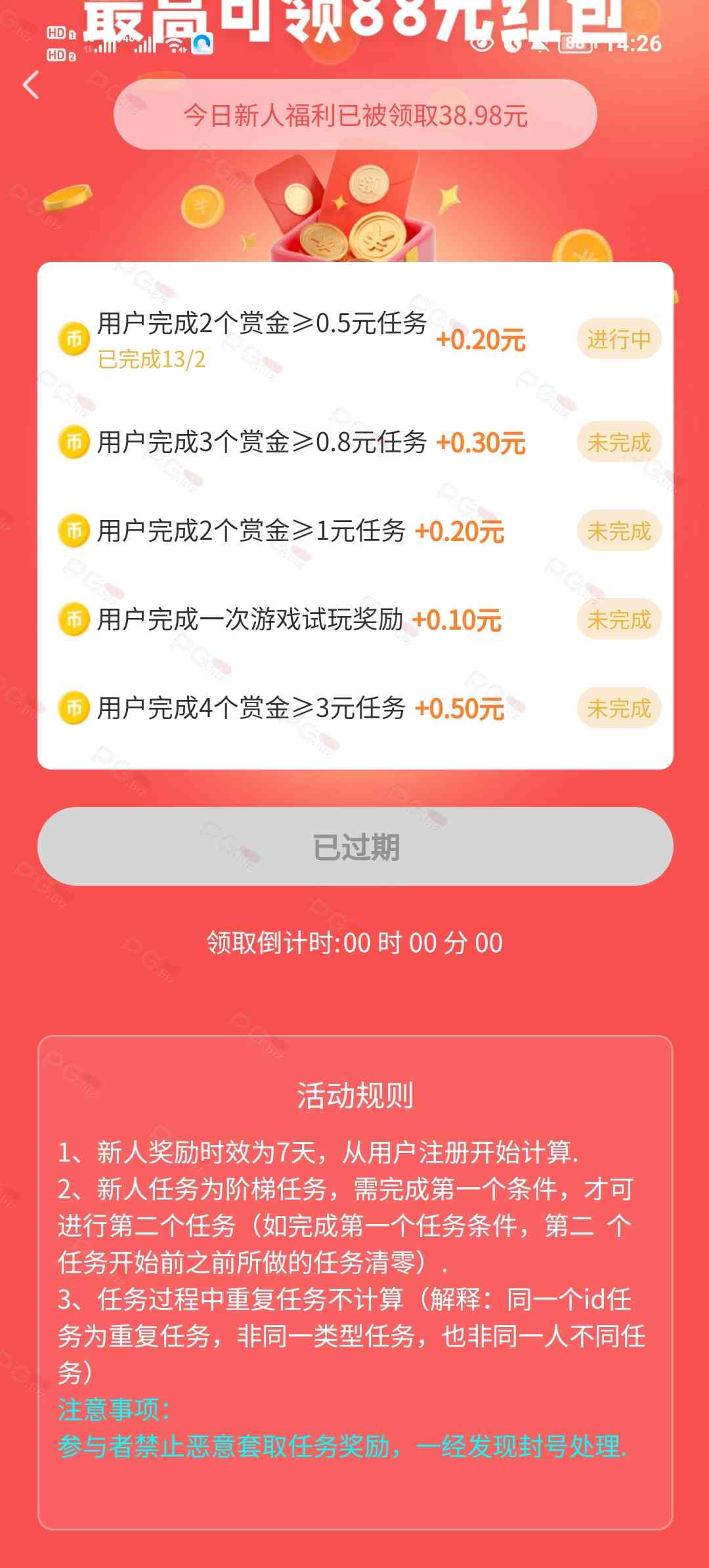This screenshot has width=709, height=1568.
Task: Tap 未完成 for the game trial reward
Action: pyautogui.click(x=618, y=619)
